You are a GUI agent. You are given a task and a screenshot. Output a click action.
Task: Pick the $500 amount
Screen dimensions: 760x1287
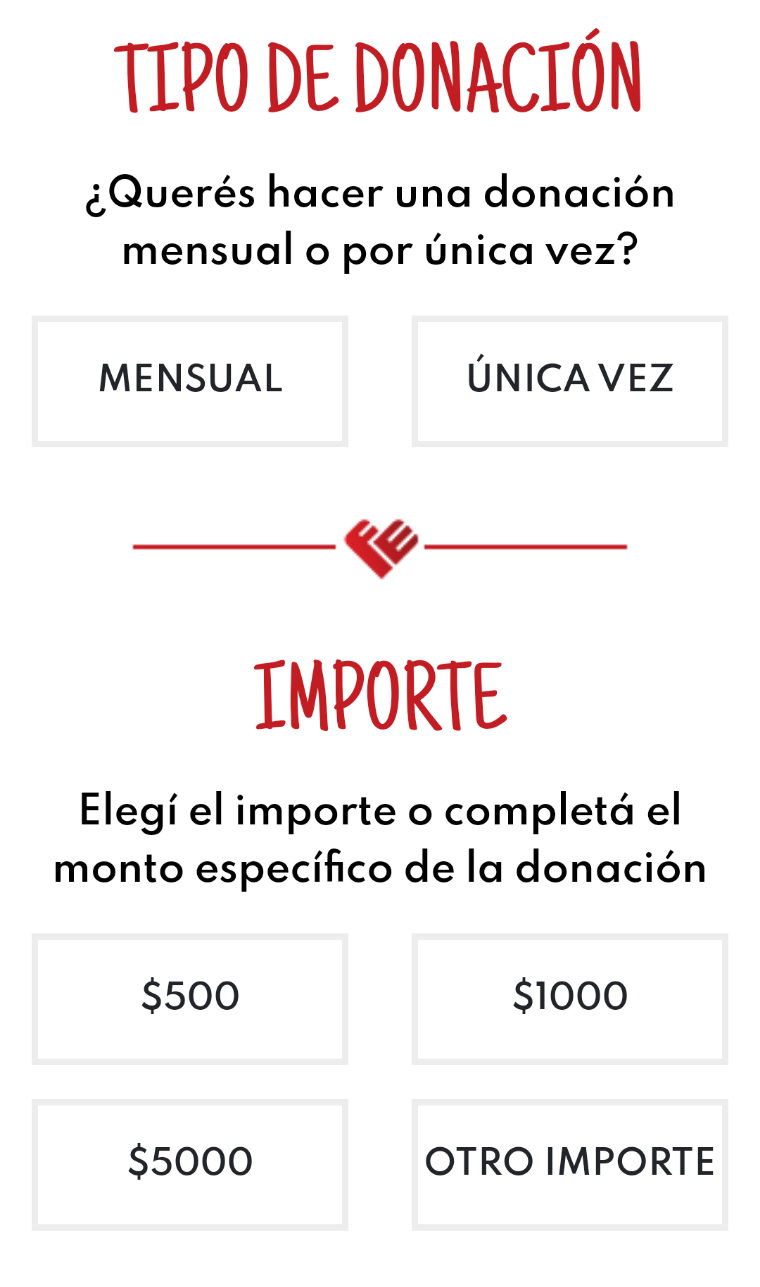coord(190,998)
